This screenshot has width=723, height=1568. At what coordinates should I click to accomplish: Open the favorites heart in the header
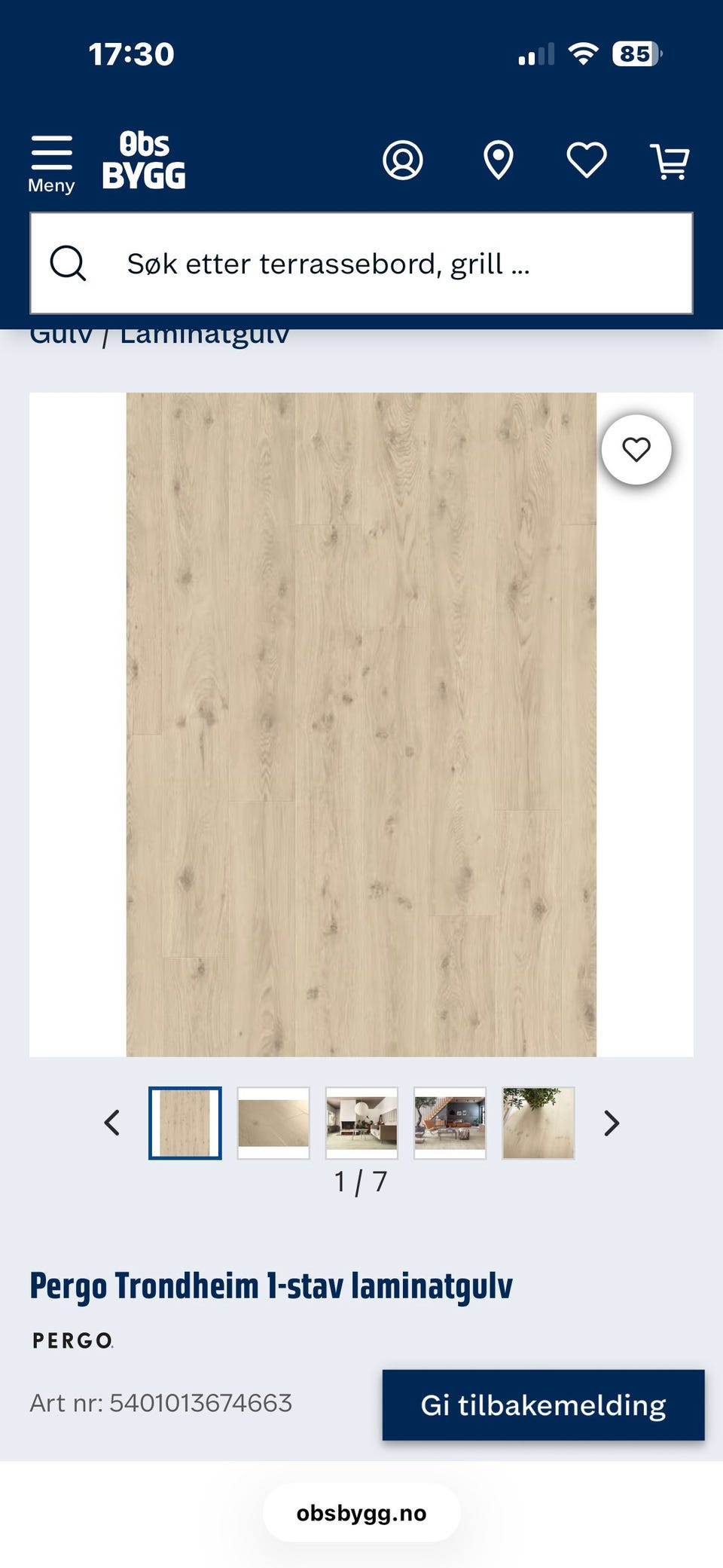point(587,160)
